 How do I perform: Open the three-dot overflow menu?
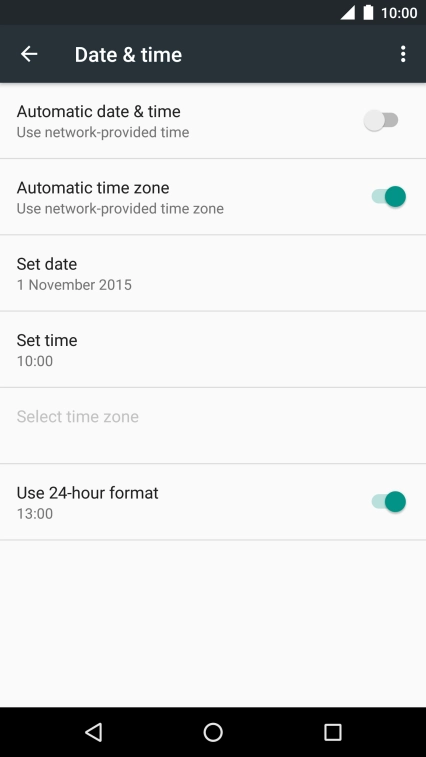click(x=403, y=54)
